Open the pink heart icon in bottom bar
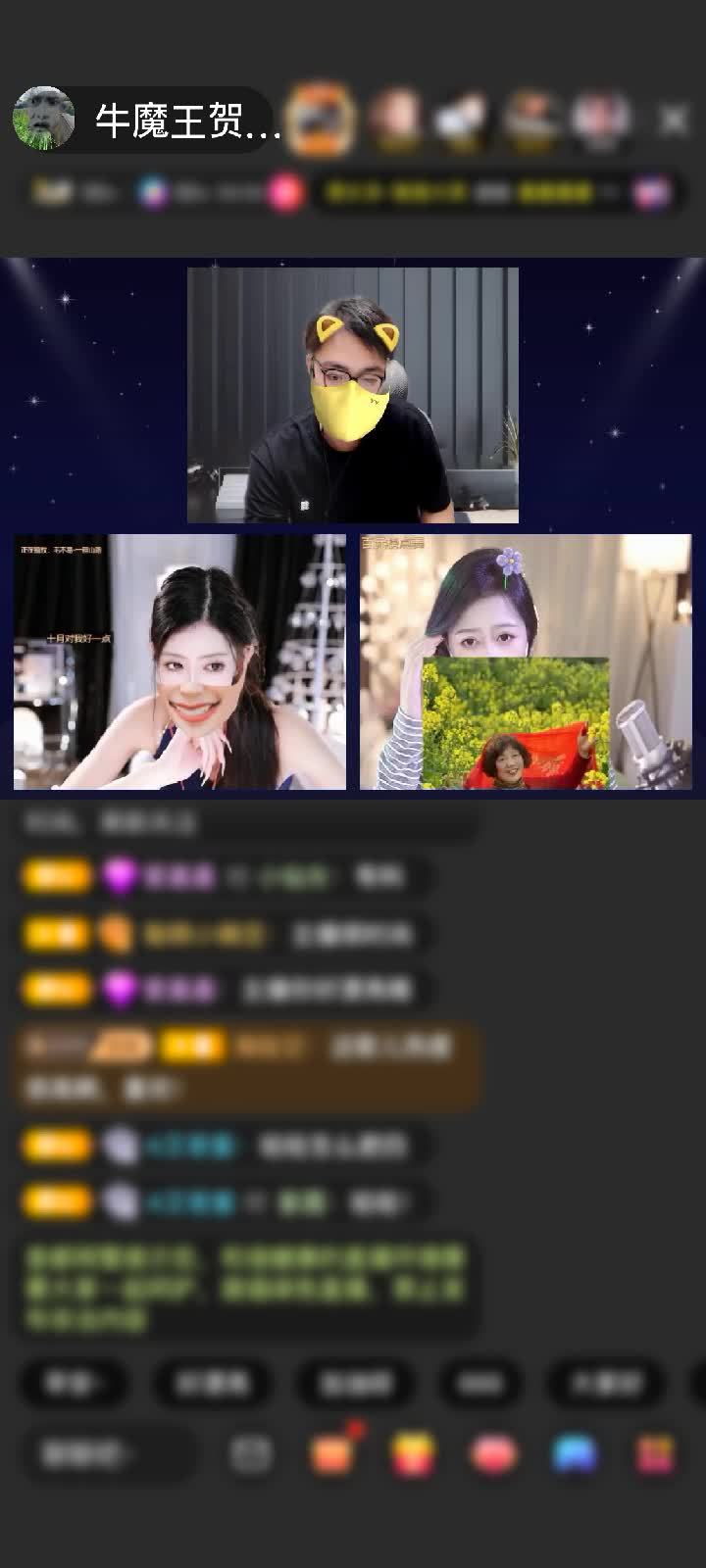Screen dimensions: 706x1568 click(494, 1454)
